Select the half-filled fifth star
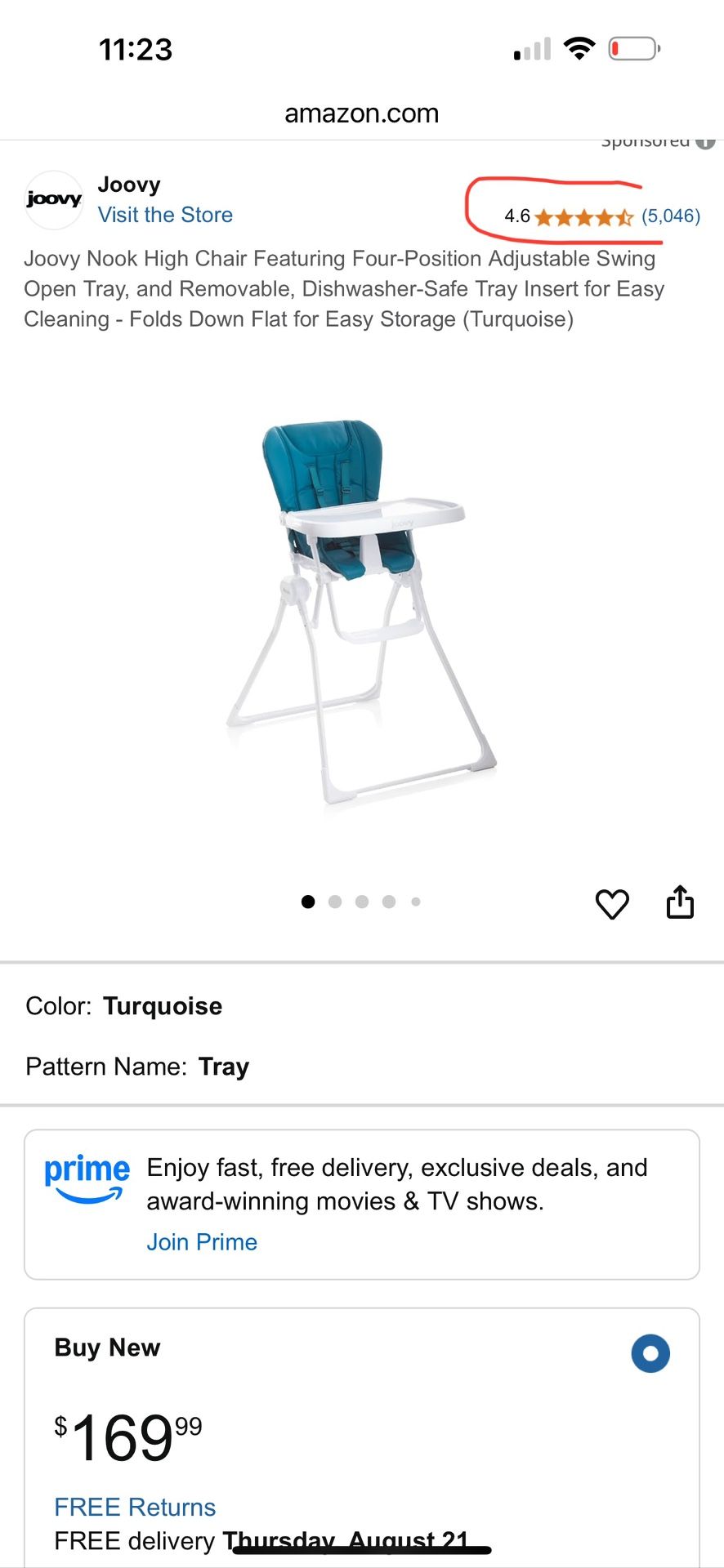The image size is (724, 1568). [623, 217]
